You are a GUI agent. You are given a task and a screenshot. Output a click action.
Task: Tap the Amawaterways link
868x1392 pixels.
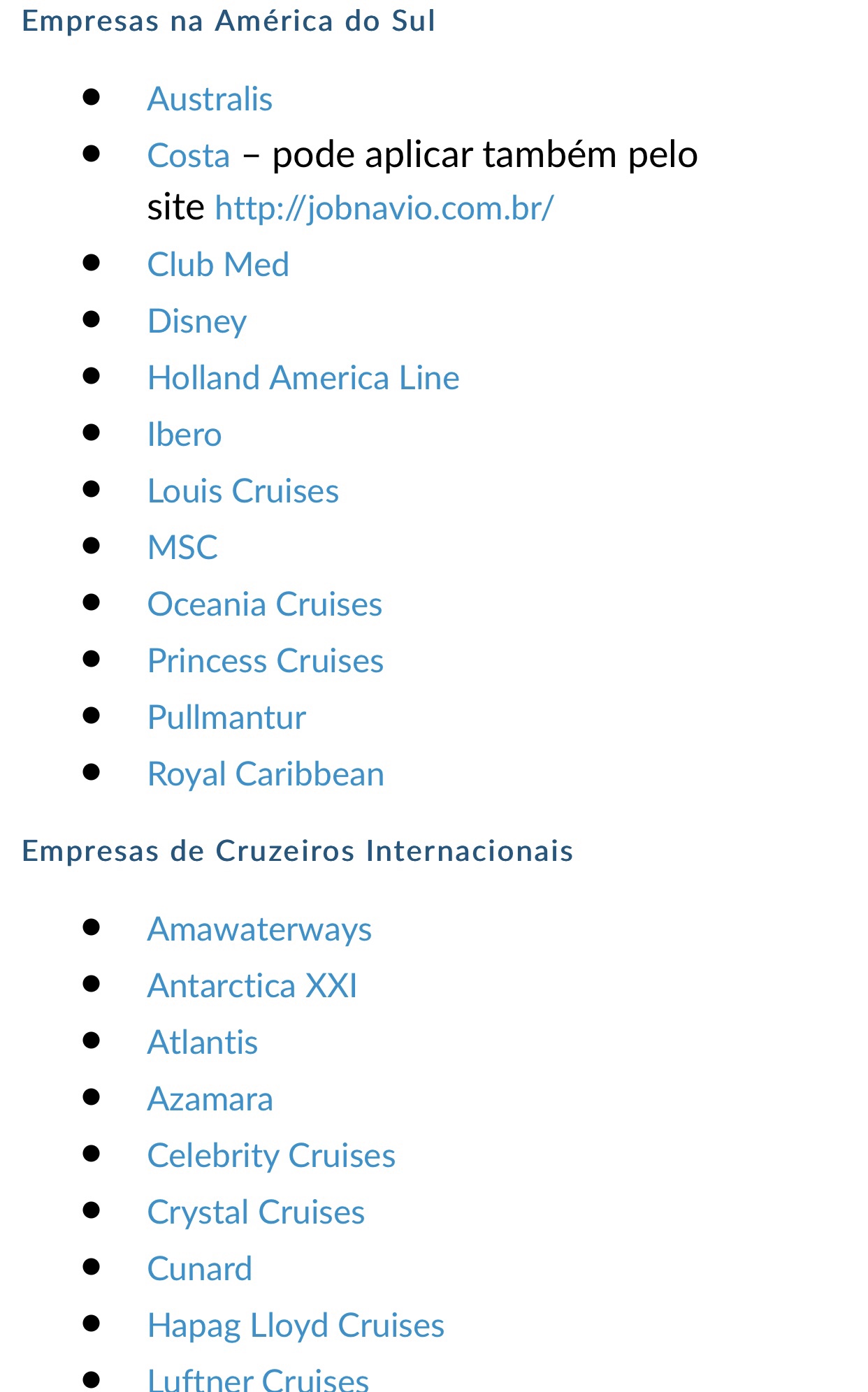[259, 929]
